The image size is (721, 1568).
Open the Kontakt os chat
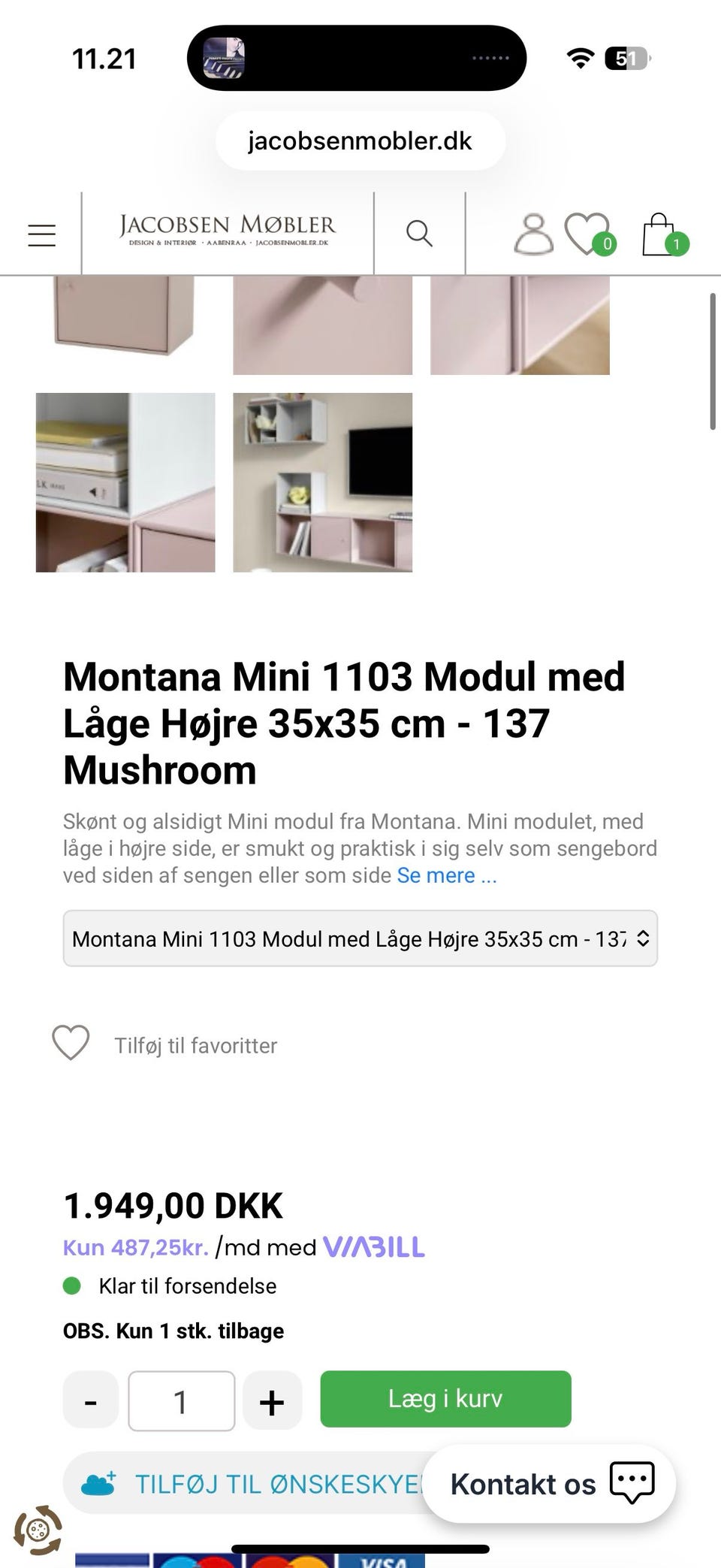[x=549, y=1483]
